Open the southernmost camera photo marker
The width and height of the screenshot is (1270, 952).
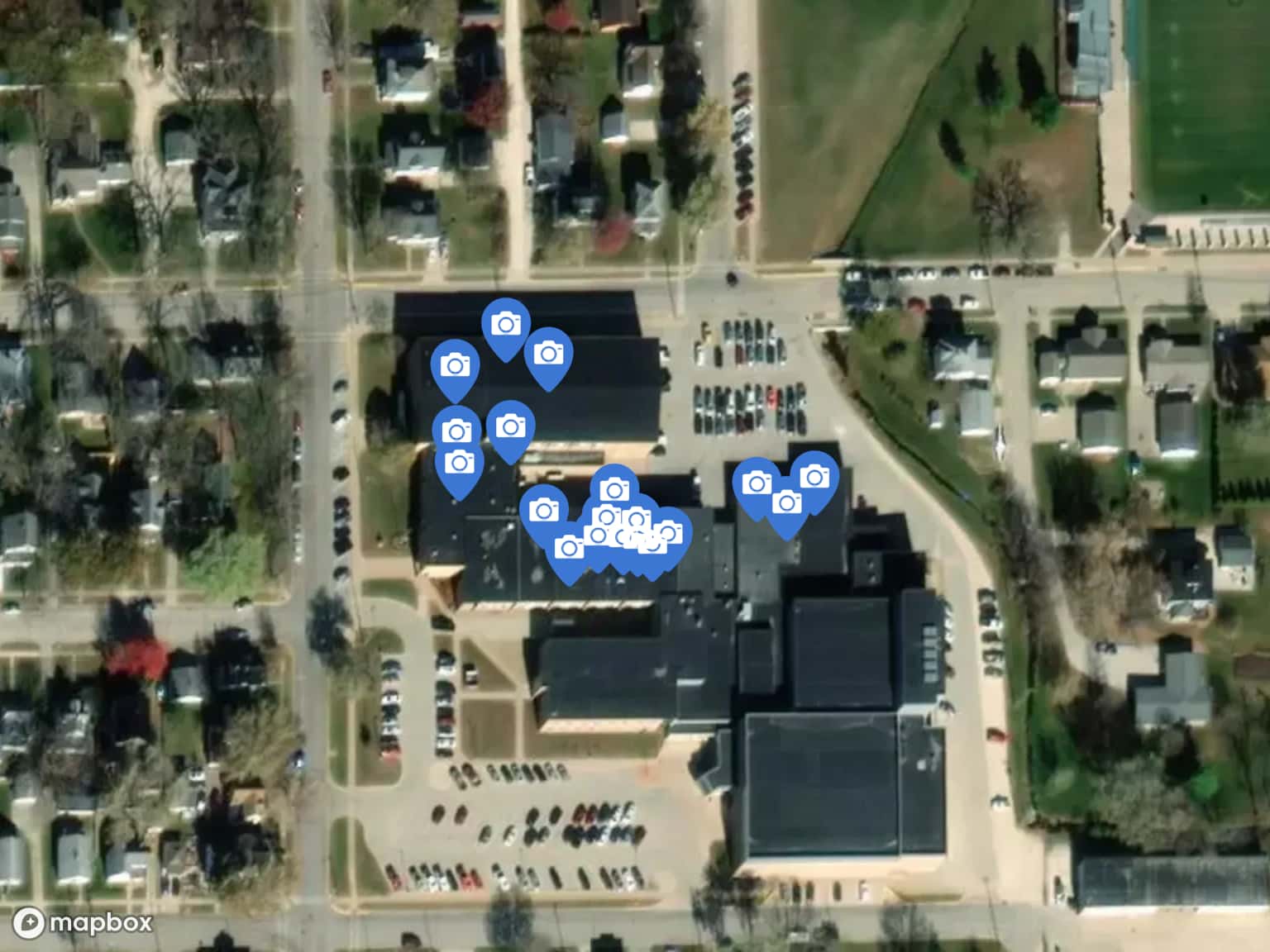569,548
